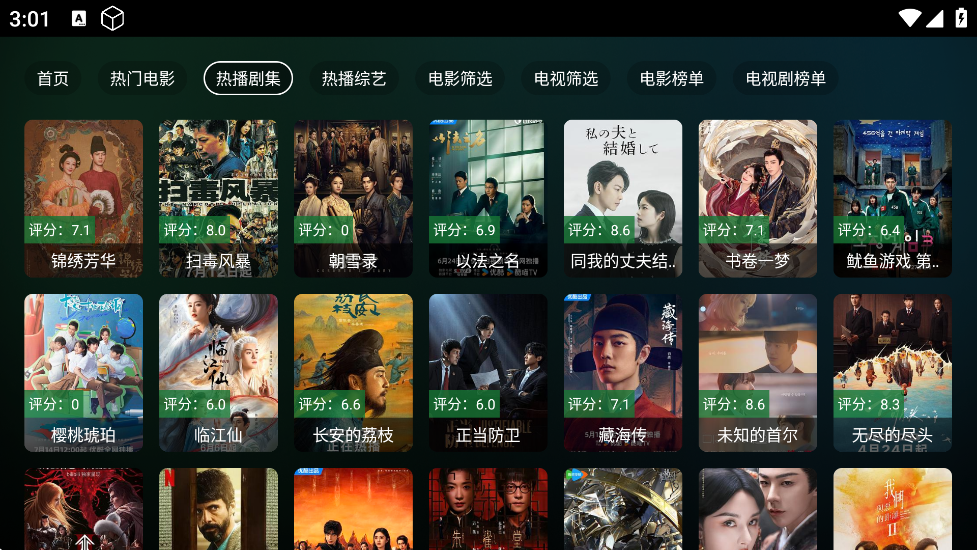Viewport: 977px width, 550px height.
Task: Open the 书卷一梦 card
Action: (758, 198)
